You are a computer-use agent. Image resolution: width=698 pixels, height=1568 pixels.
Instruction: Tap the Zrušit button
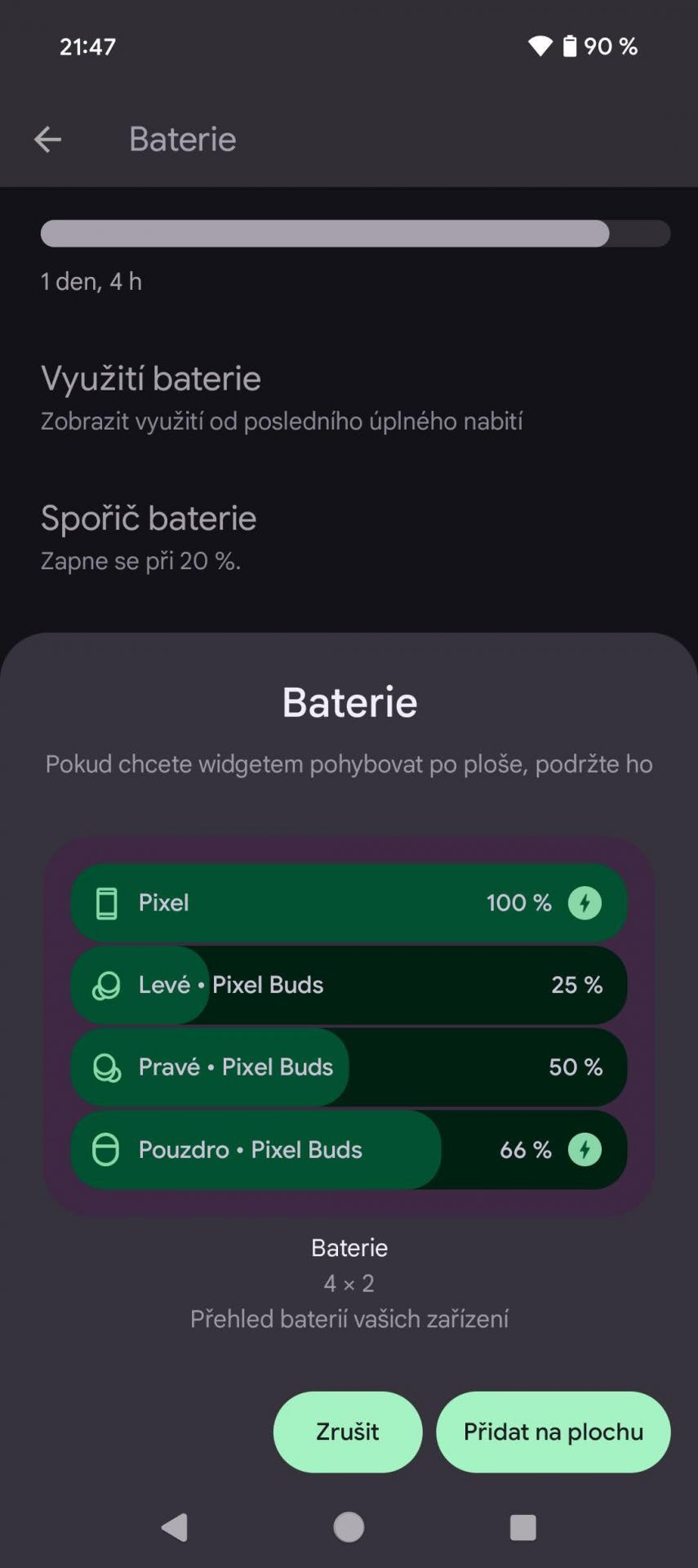(348, 1432)
